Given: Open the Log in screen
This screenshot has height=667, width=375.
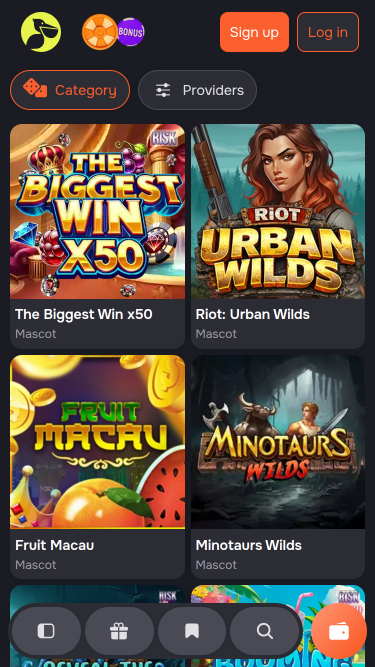Looking at the screenshot, I should [328, 32].
